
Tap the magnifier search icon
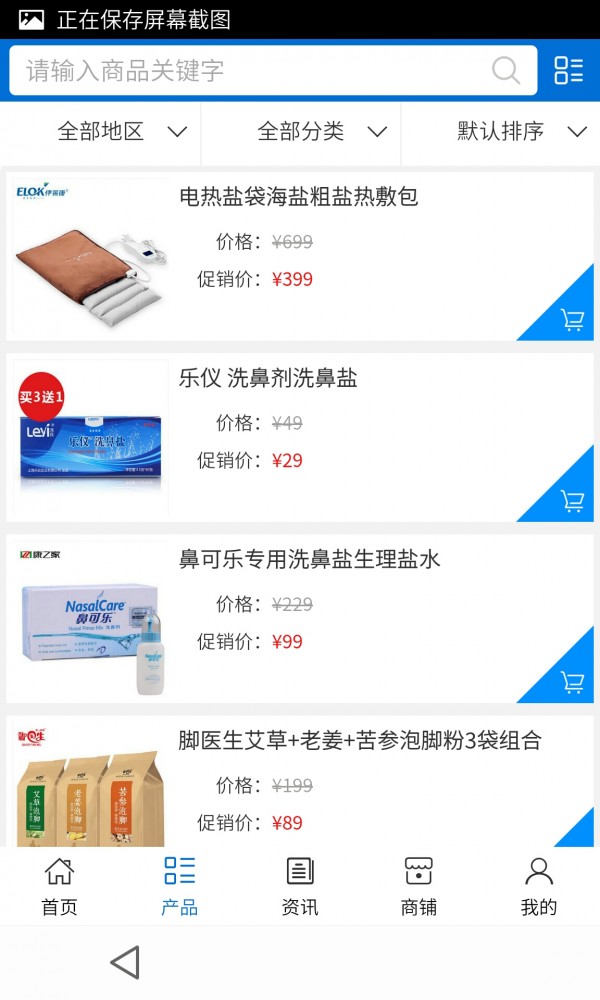click(x=506, y=70)
